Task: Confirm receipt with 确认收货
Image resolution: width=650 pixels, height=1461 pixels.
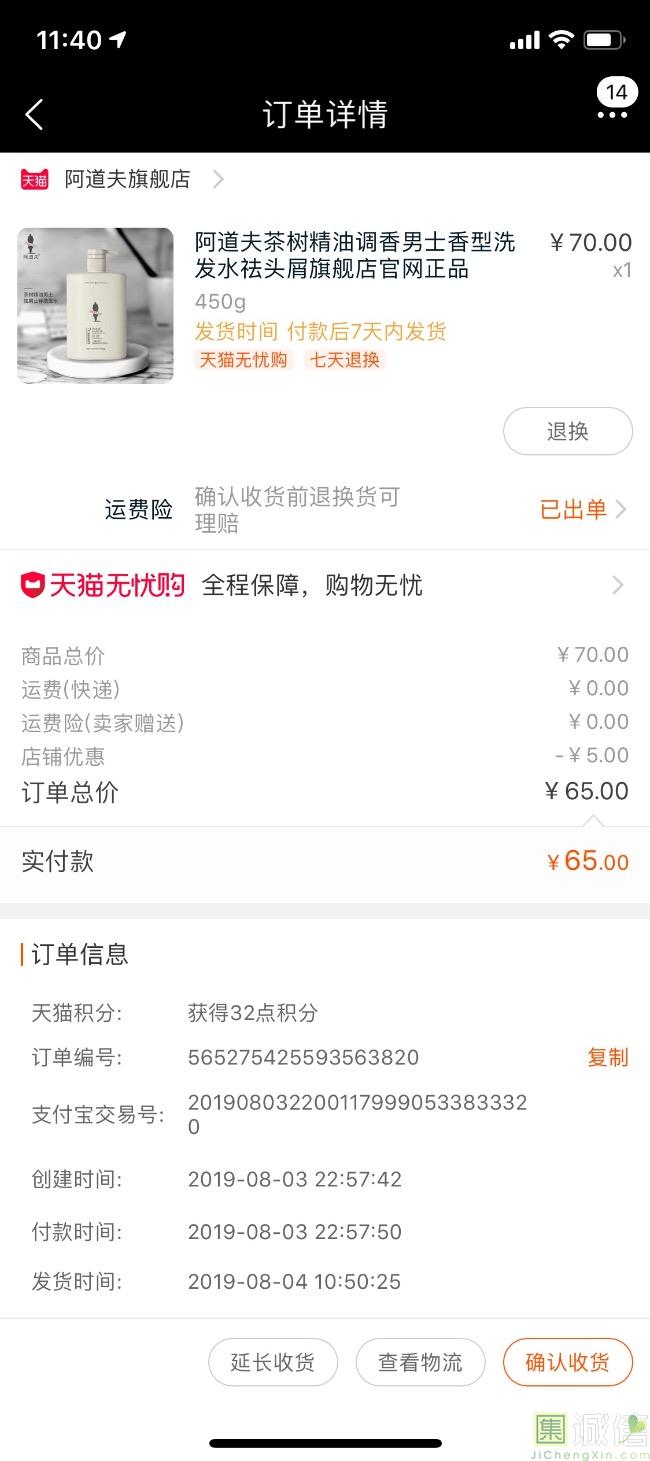Action: click(x=567, y=1362)
